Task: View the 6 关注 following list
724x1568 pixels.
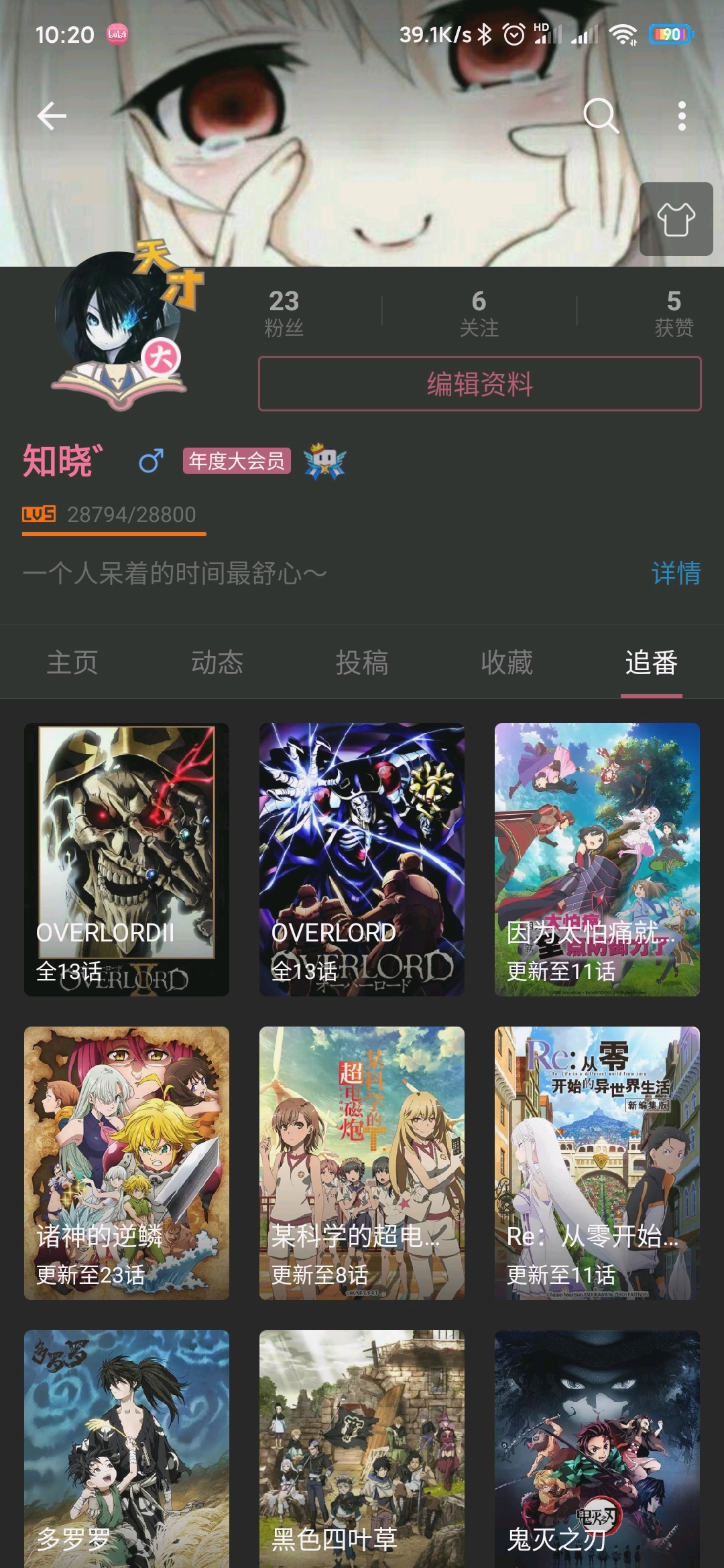Action: click(479, 312)
